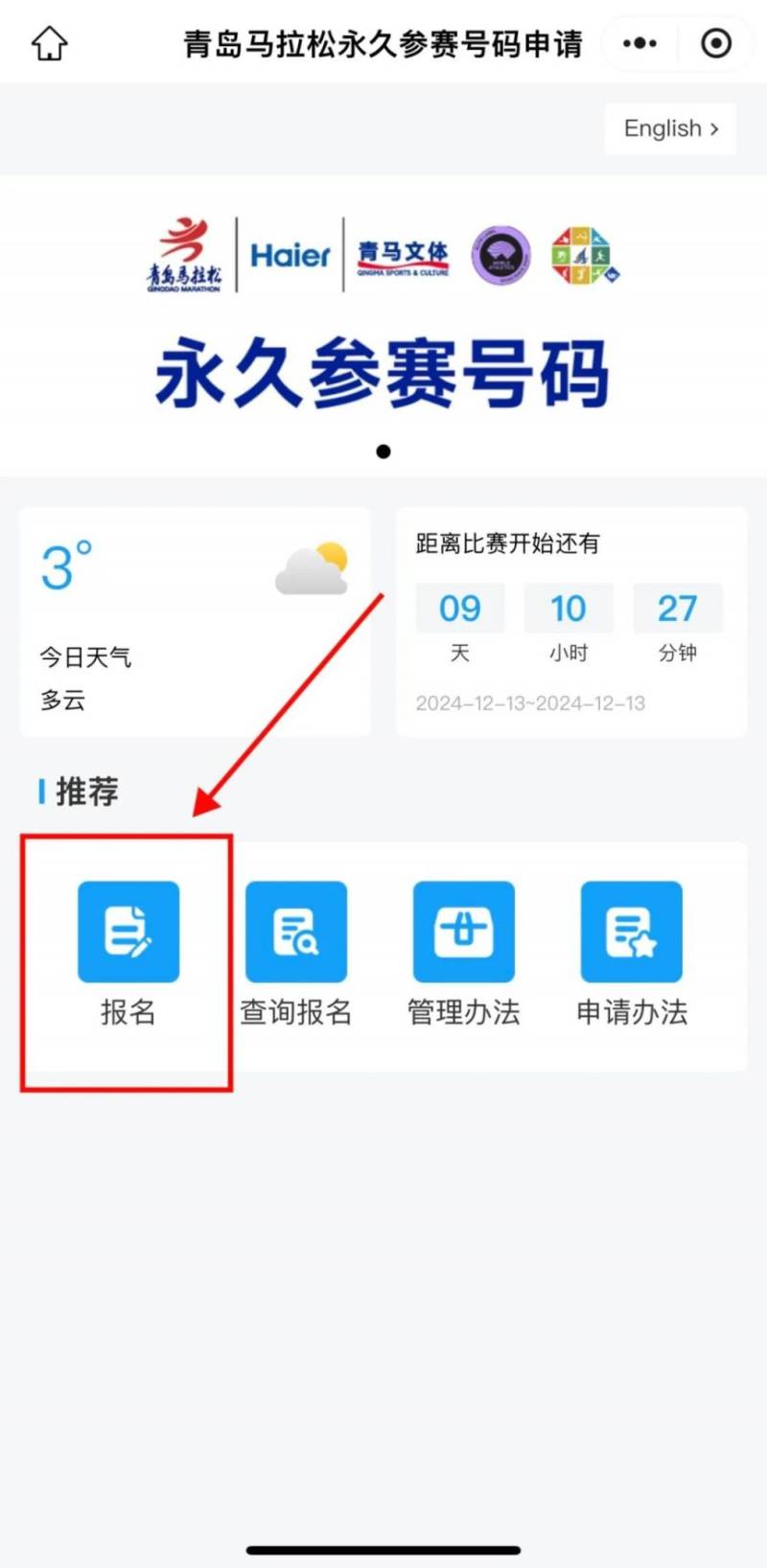This screenshot has width=767, height=1568.
Task: Tap the mini-program close capsule button
Action: 715,42
